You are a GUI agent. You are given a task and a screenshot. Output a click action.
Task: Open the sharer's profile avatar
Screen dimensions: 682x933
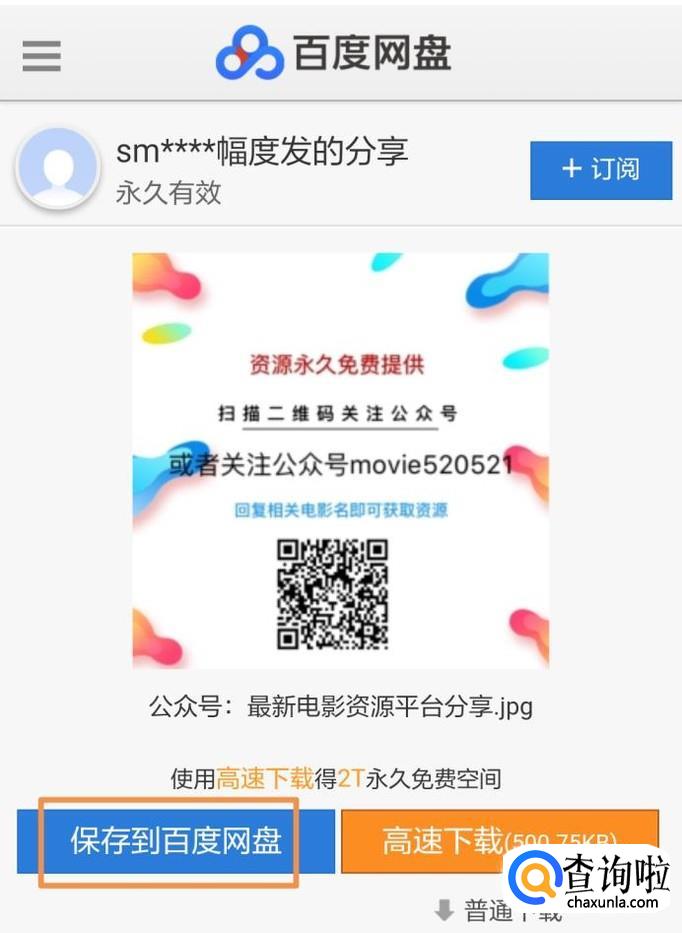pyautogui.click(x=58, y=168)
